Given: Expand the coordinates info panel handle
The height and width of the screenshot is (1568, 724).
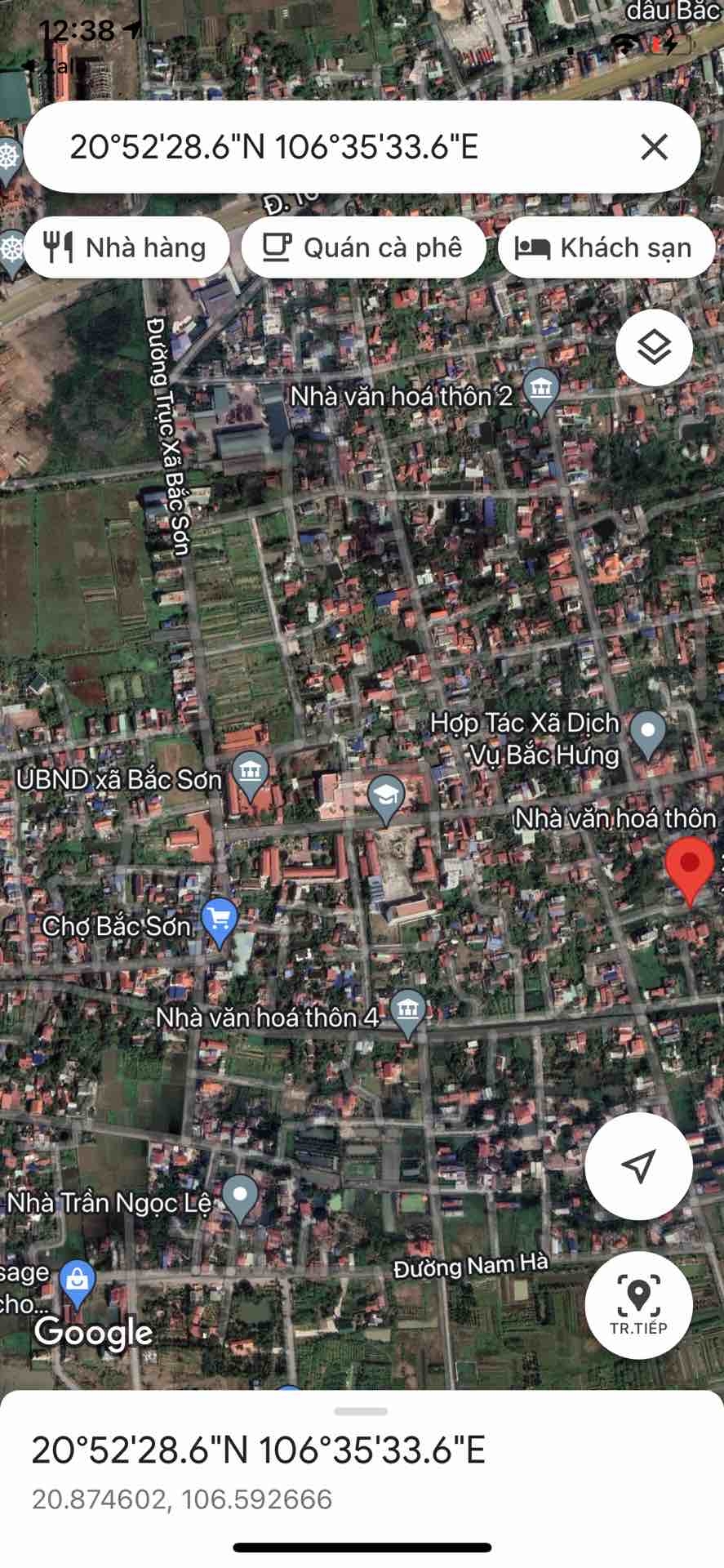Looking at the screenshot, I should click(361, 1411).
